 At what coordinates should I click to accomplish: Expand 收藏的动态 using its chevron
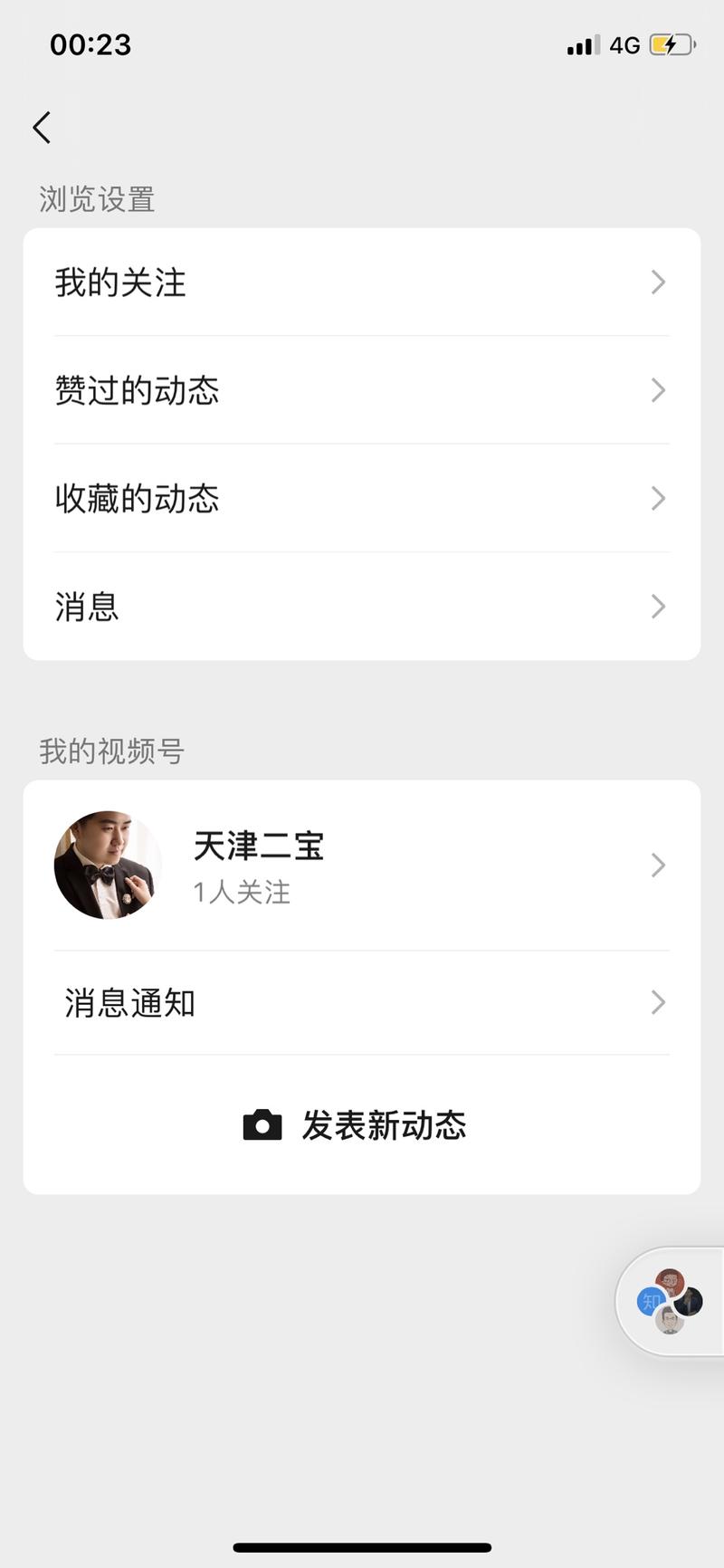(x=658, y=498)
